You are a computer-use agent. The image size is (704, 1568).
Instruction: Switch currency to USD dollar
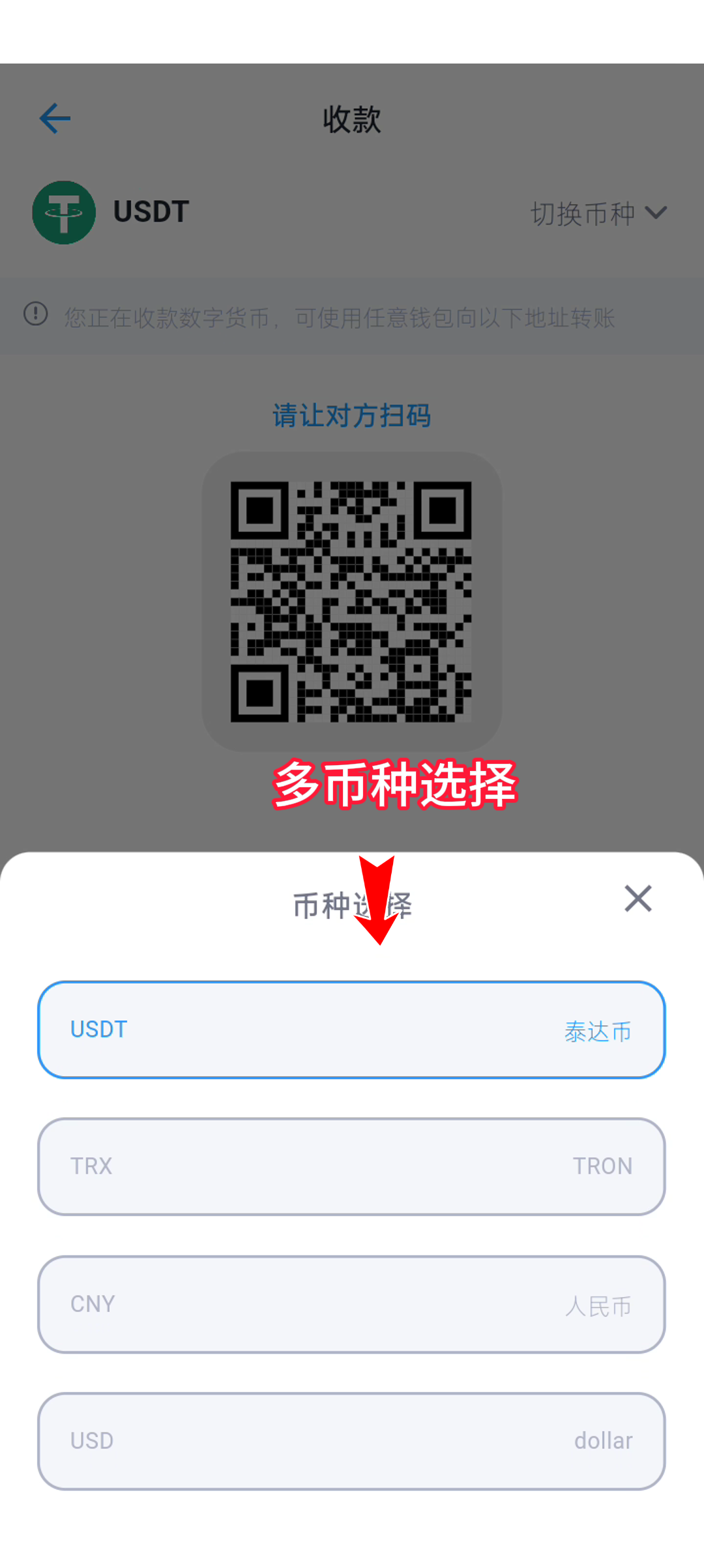351,1441
